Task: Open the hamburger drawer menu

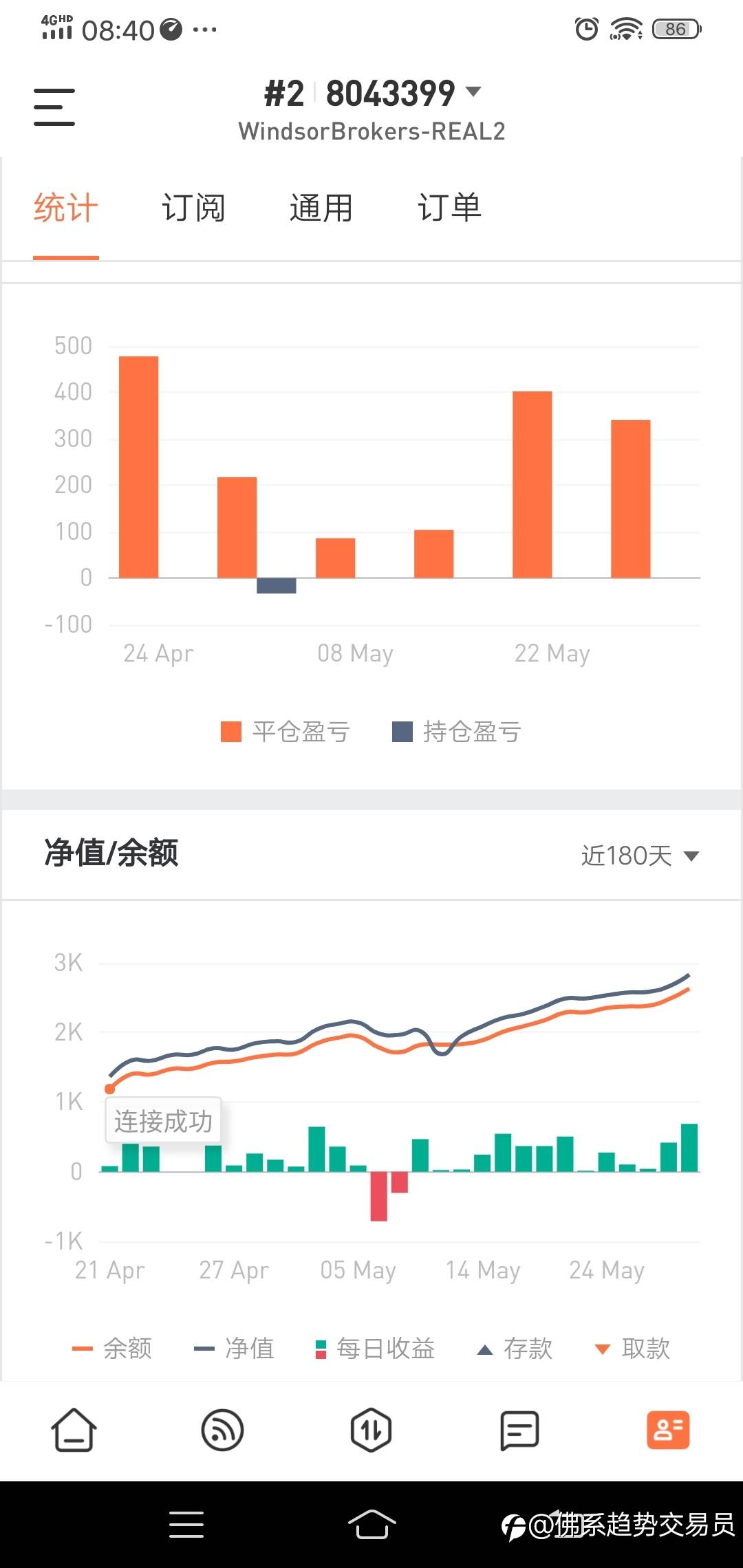Action: point(54,107)
